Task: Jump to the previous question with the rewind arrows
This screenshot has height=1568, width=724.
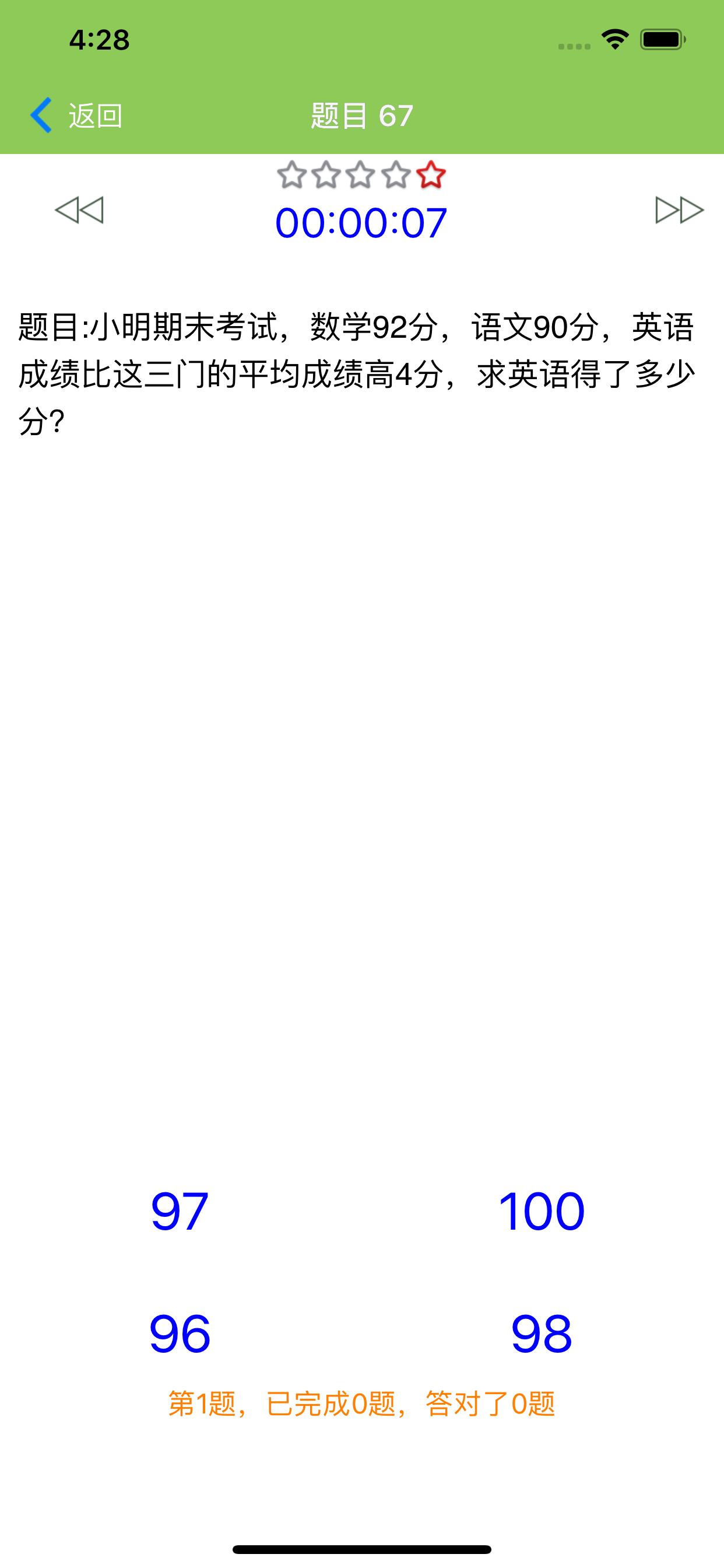Action: pyautogui.click(x=79, y=210)
